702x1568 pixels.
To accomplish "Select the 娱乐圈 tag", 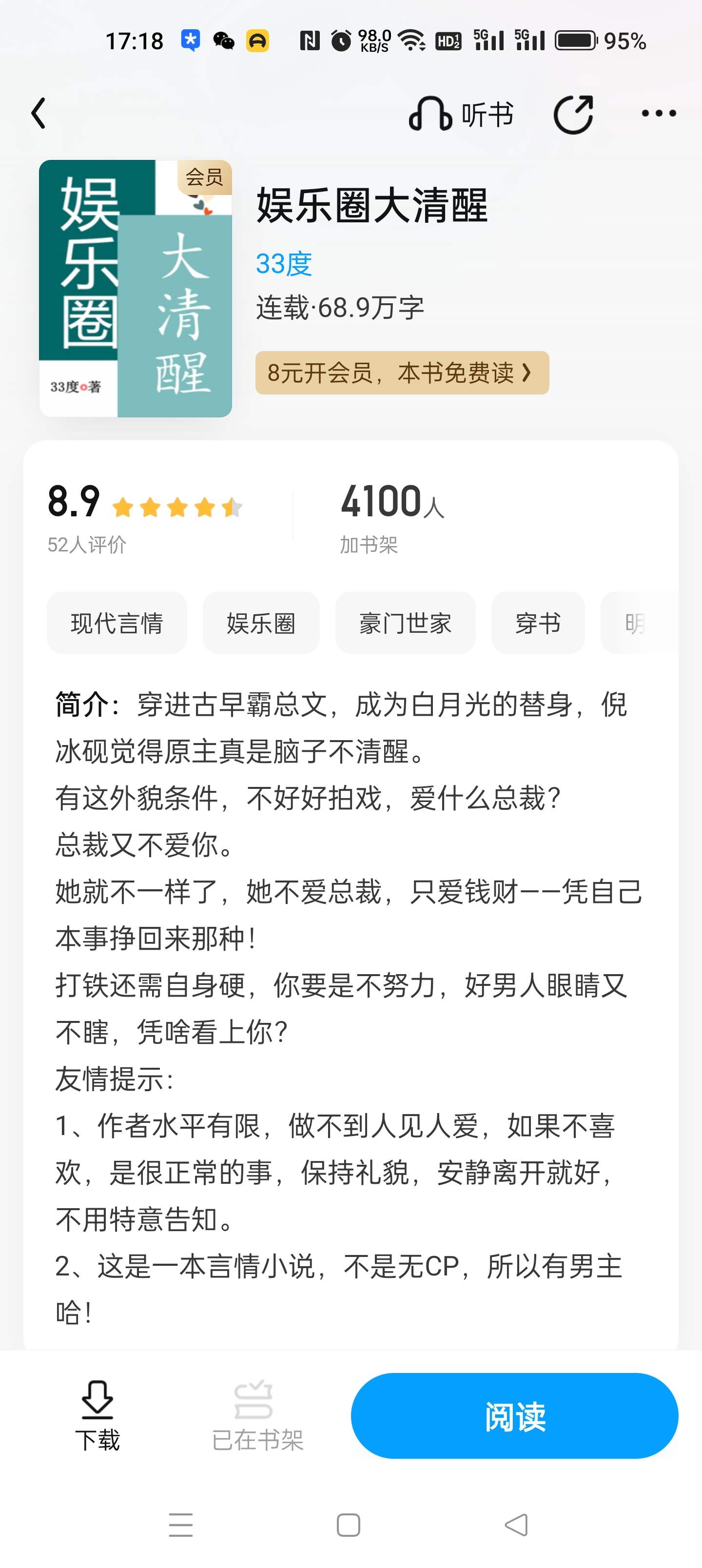I will (261, 623).
